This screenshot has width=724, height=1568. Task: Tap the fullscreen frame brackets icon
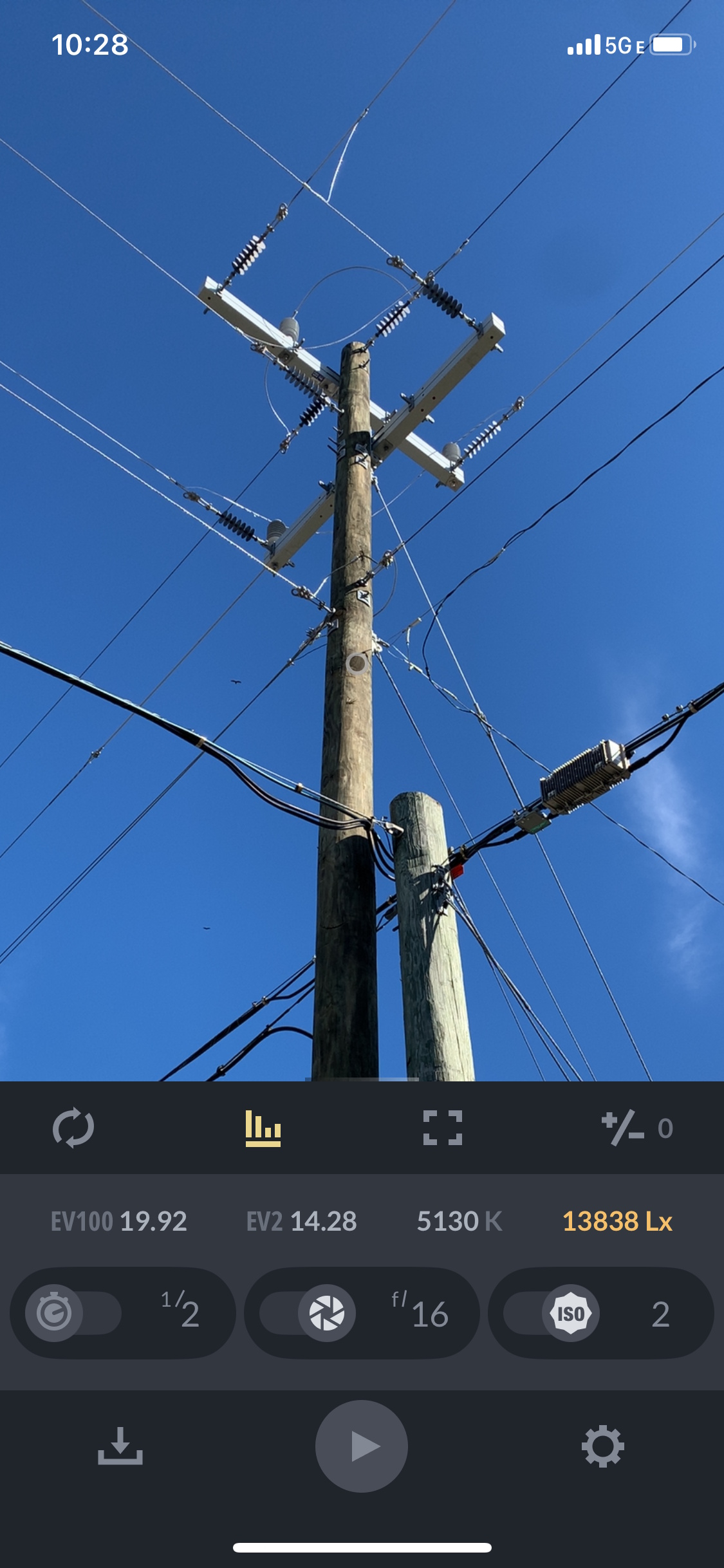[x=443, y=1128]
